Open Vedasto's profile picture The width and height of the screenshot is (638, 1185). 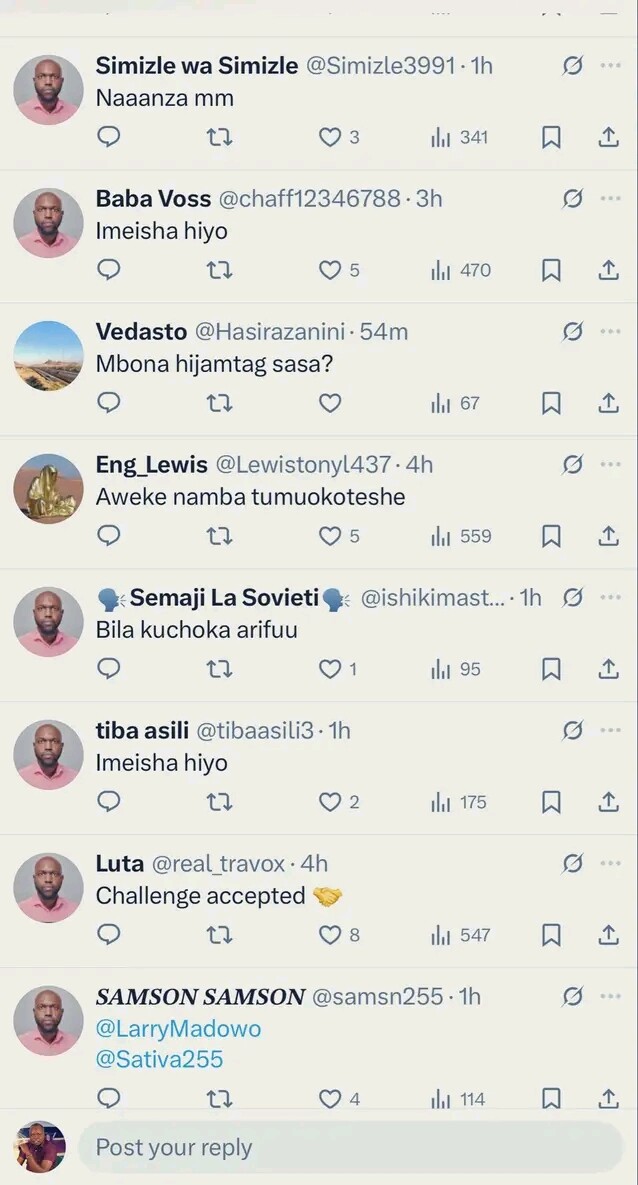coord(48,356)
